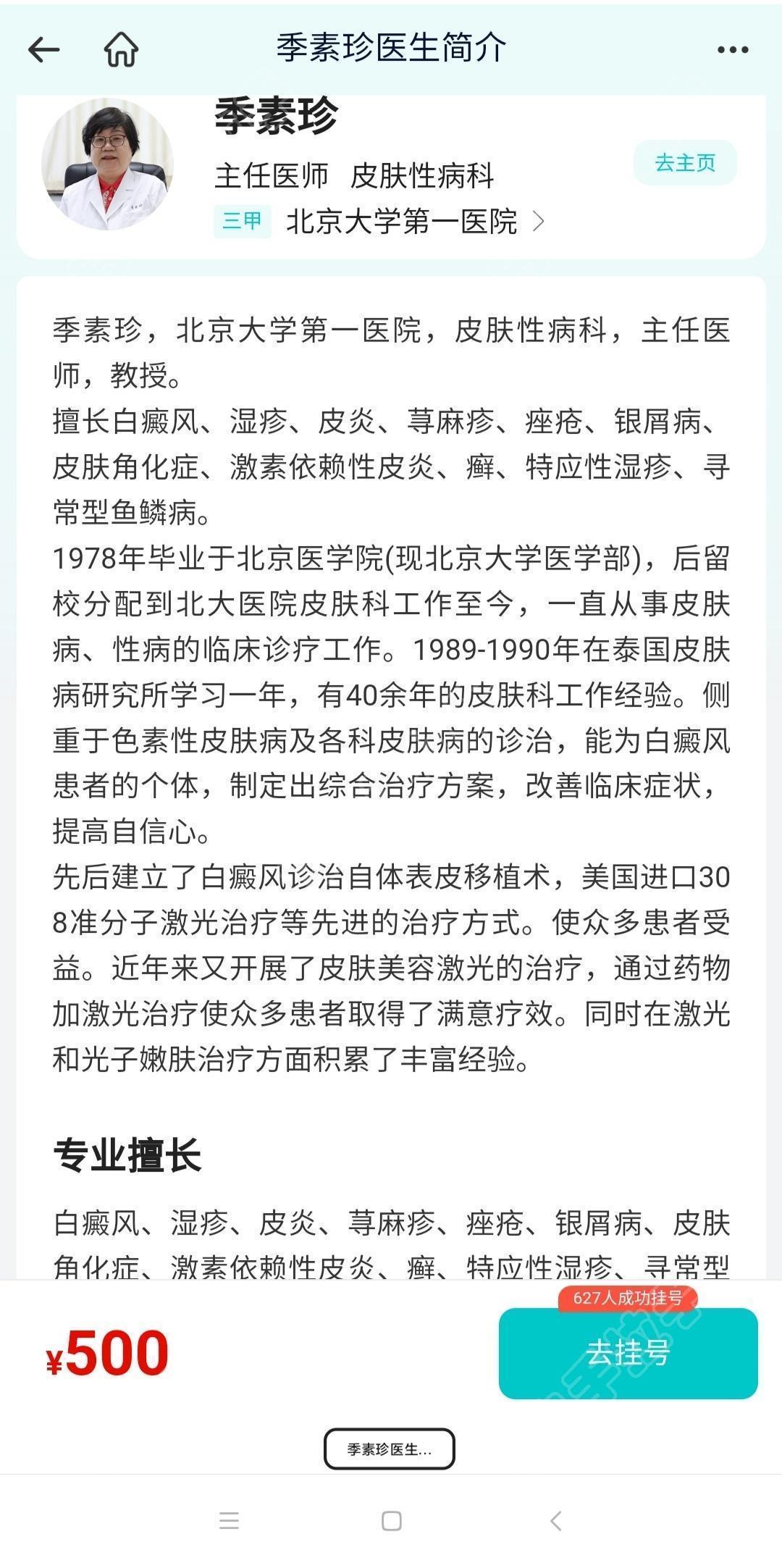Open the three-dot overflow menu
The width and height of the screenshot is (782, 1568).
click(x=733, y=49)
